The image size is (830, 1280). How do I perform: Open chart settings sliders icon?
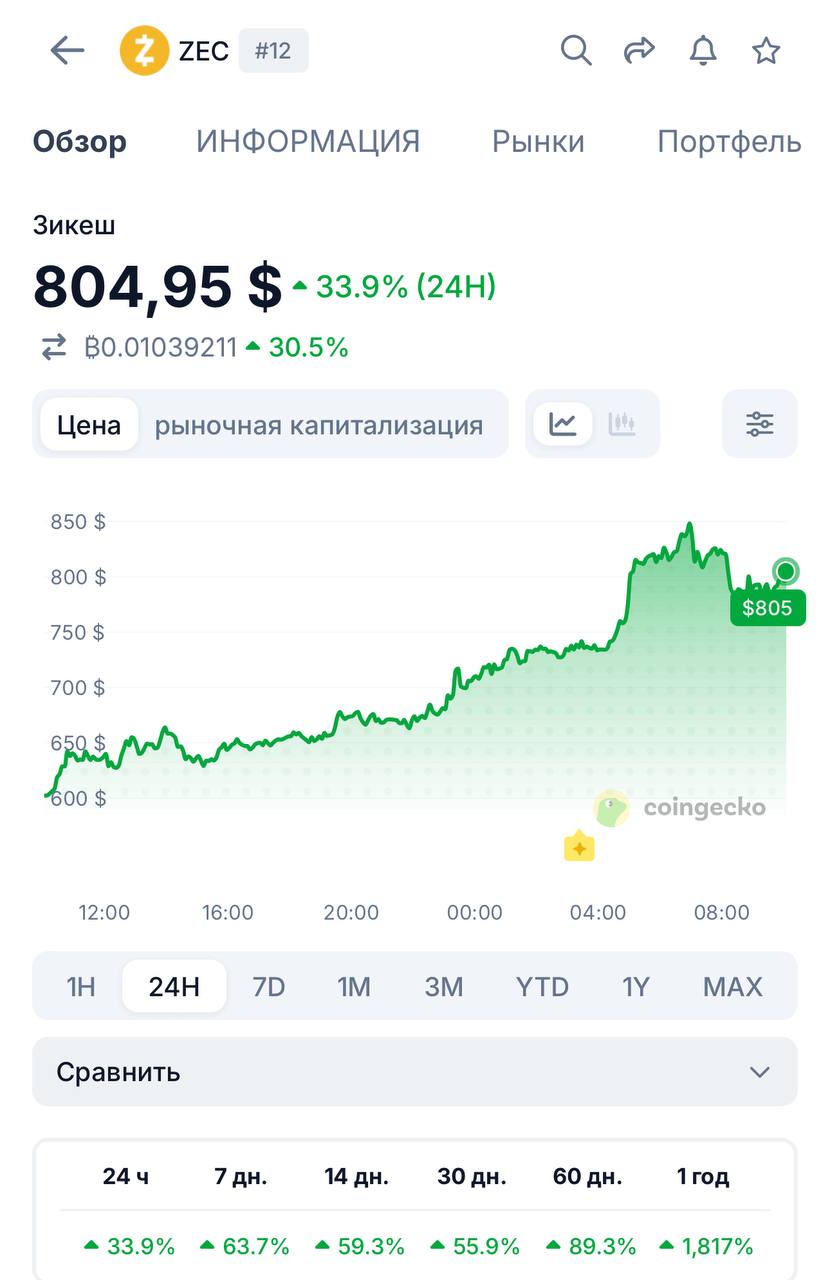click(x=760, y=424)
